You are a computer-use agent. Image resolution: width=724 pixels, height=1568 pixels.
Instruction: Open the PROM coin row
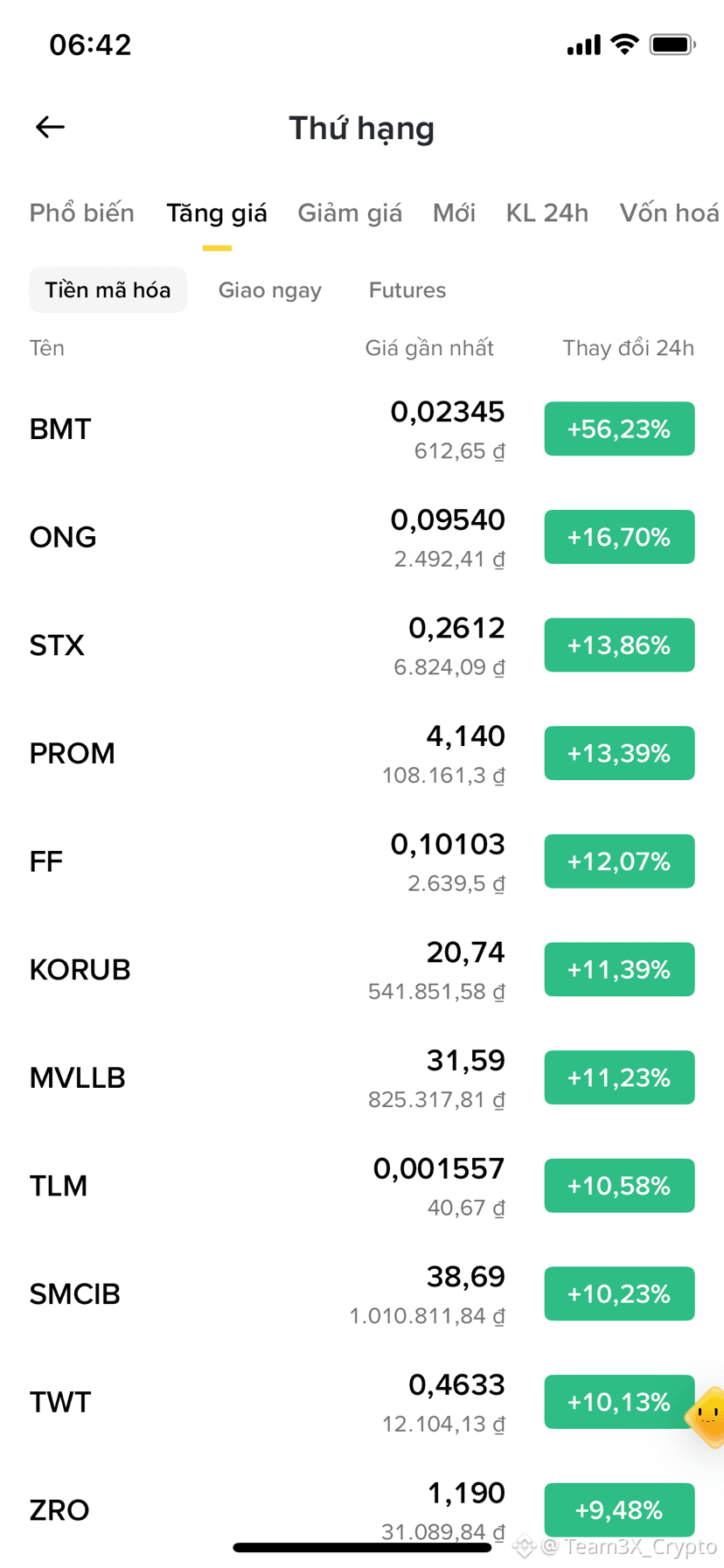[x=362, y=754]
